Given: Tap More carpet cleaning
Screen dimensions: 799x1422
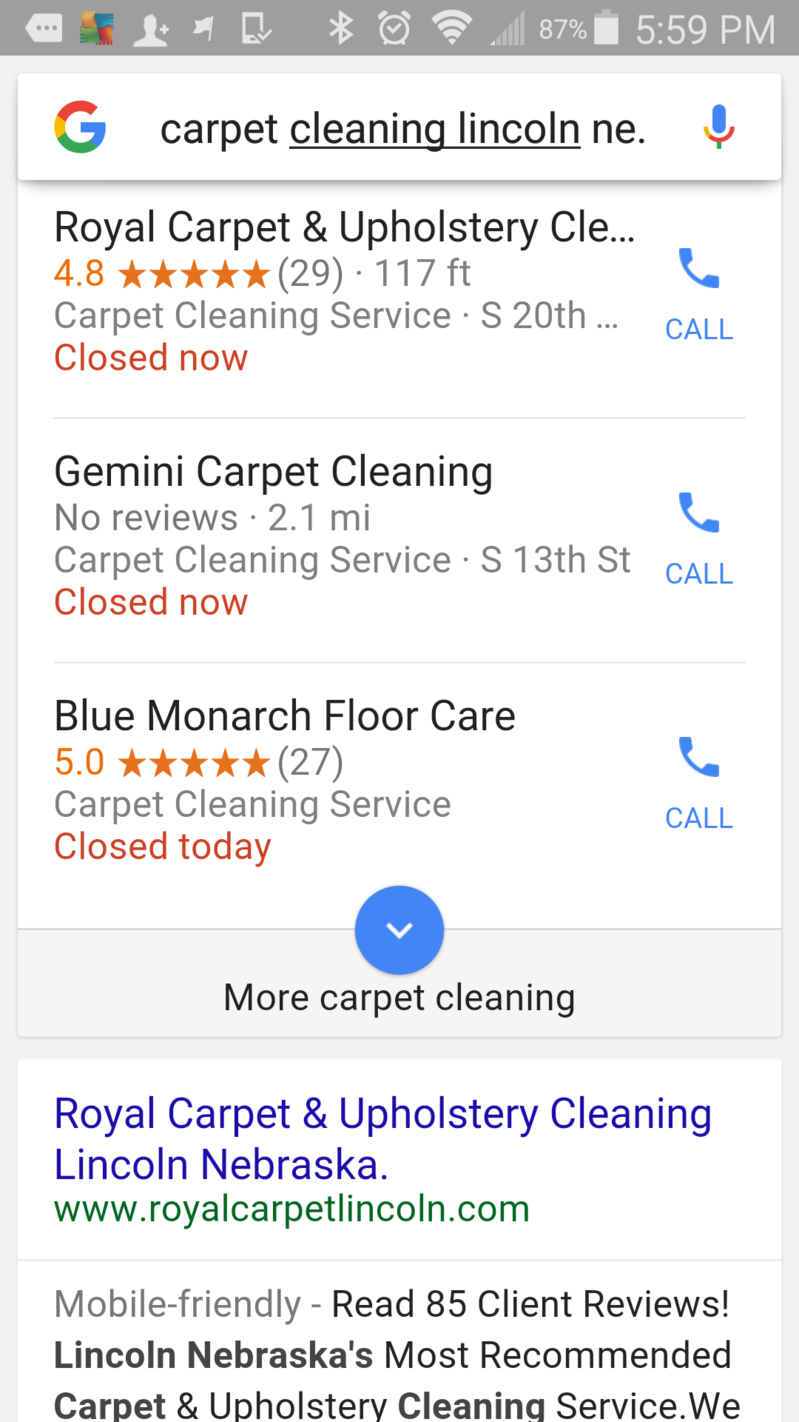Looking at the screenshot, I should 399,996.
